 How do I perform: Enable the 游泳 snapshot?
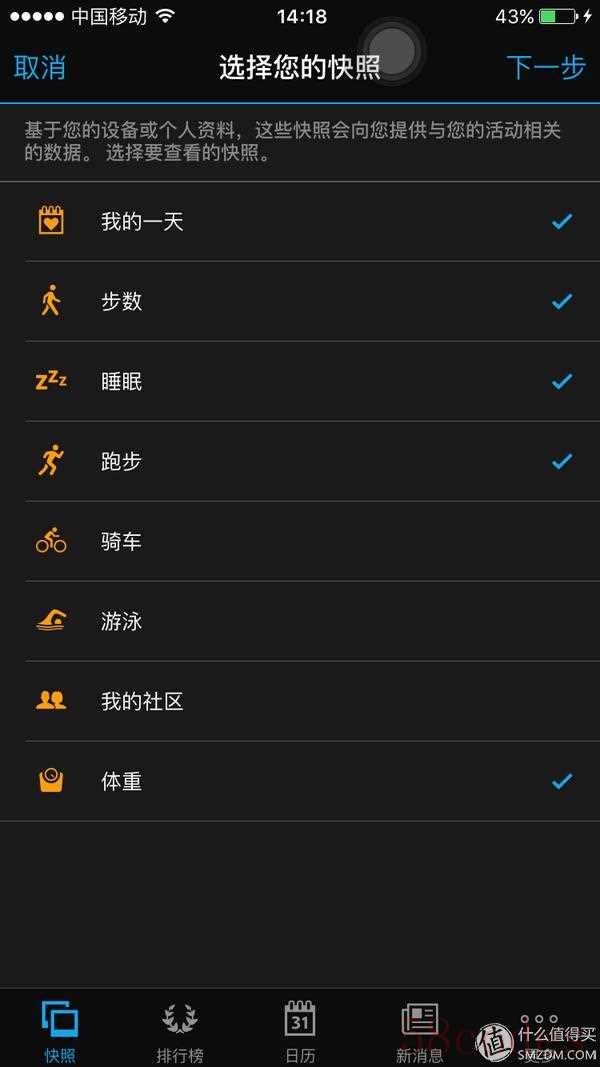tap(300, 622)
